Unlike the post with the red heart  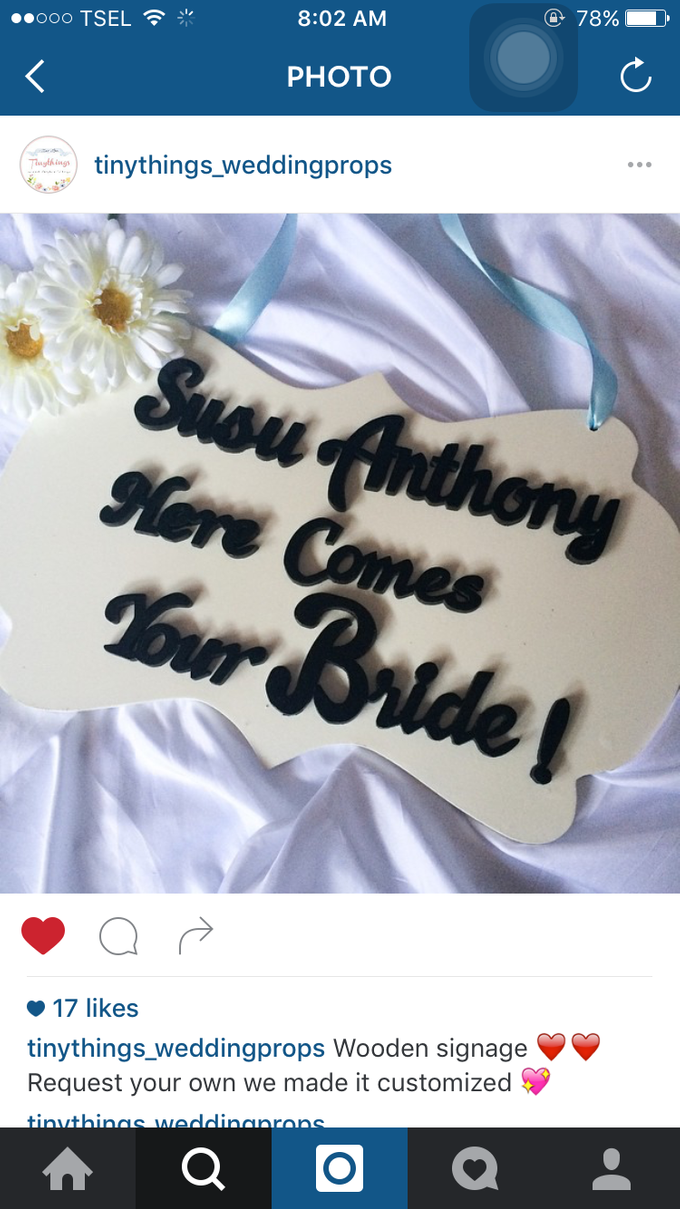click(43, 936)
